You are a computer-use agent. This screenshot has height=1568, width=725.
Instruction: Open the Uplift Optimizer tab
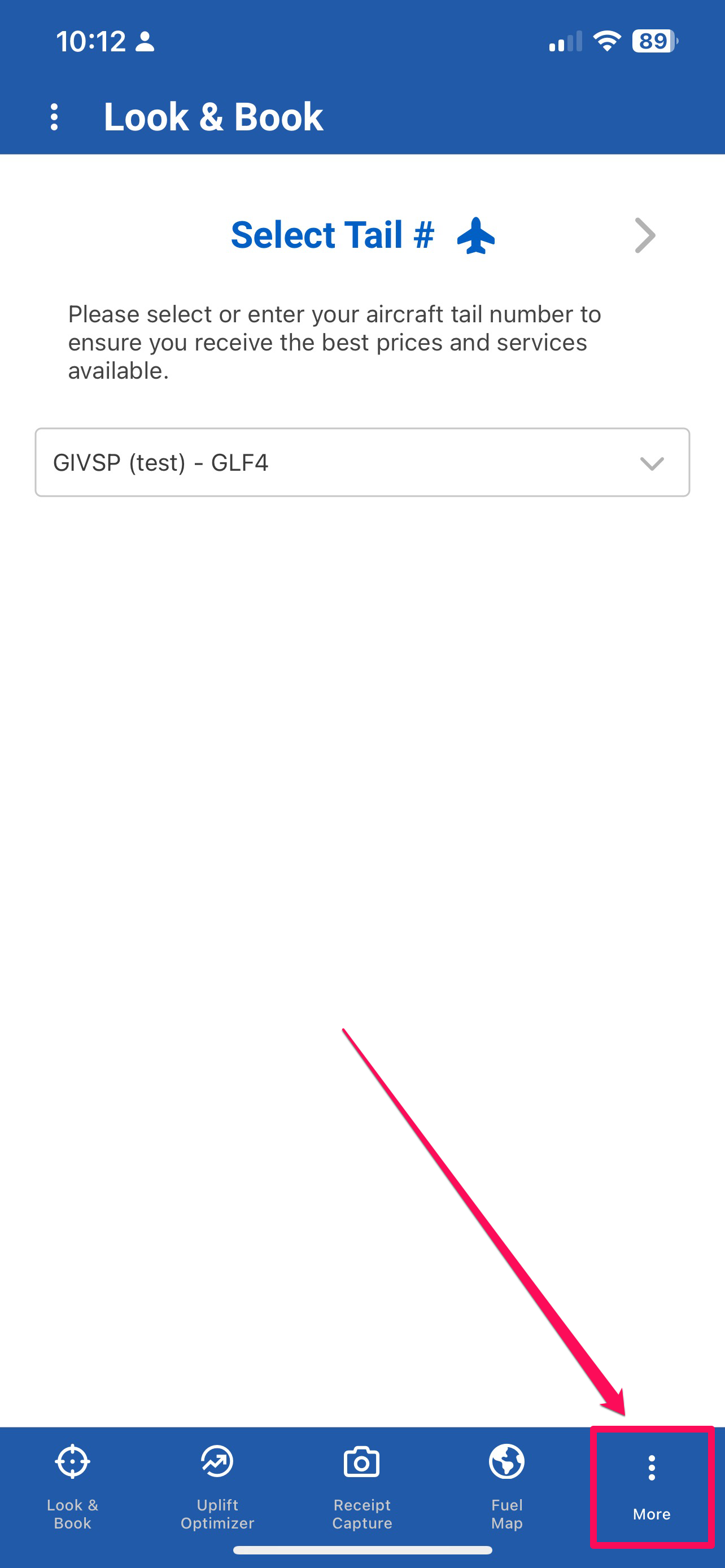click(217, 1485)
